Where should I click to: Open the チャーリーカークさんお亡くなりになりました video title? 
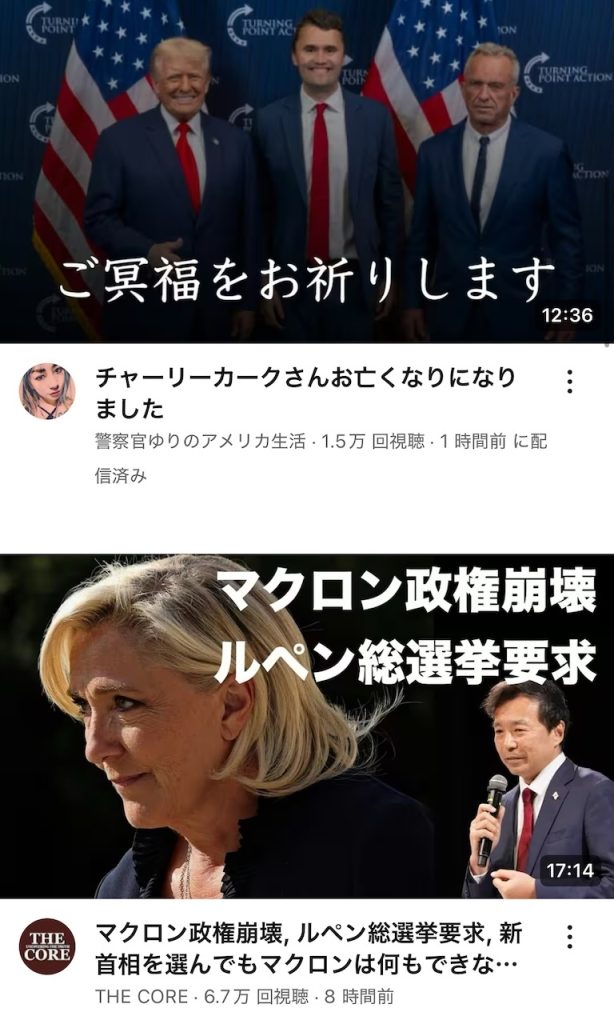point(305,393)
